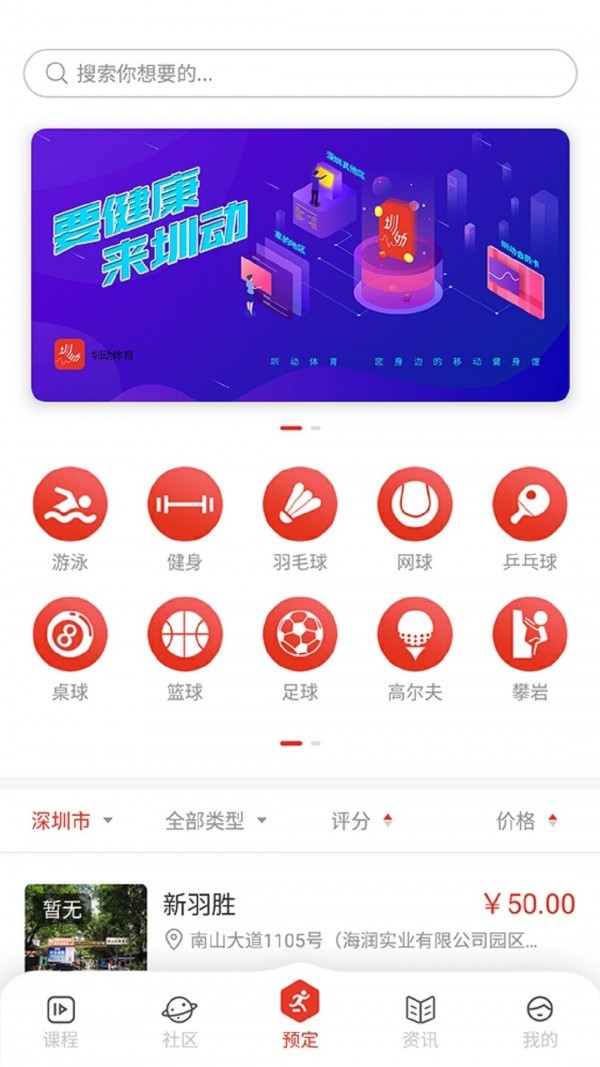The width and height of the screenshot is (600, 1067).
Task: Sort venues by 评分 rating
Action: 361,821
